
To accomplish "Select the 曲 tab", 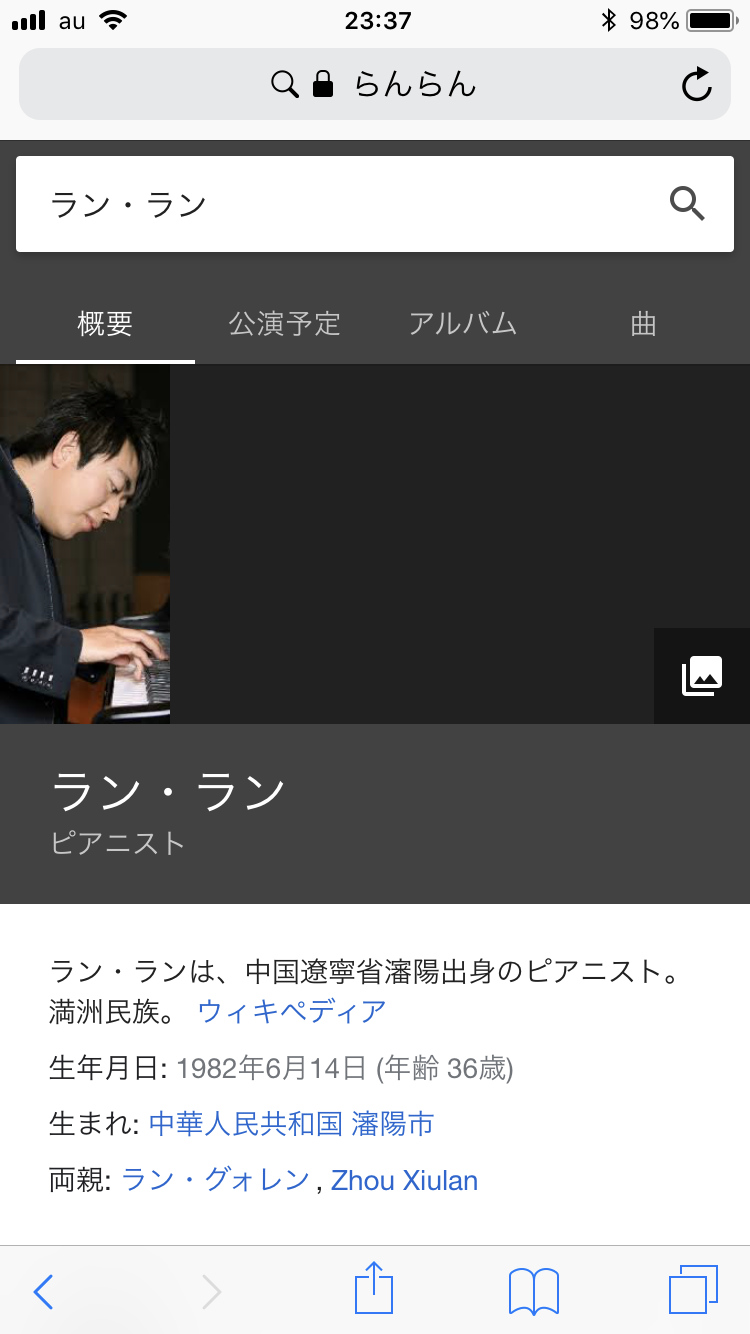I will 643,324.
